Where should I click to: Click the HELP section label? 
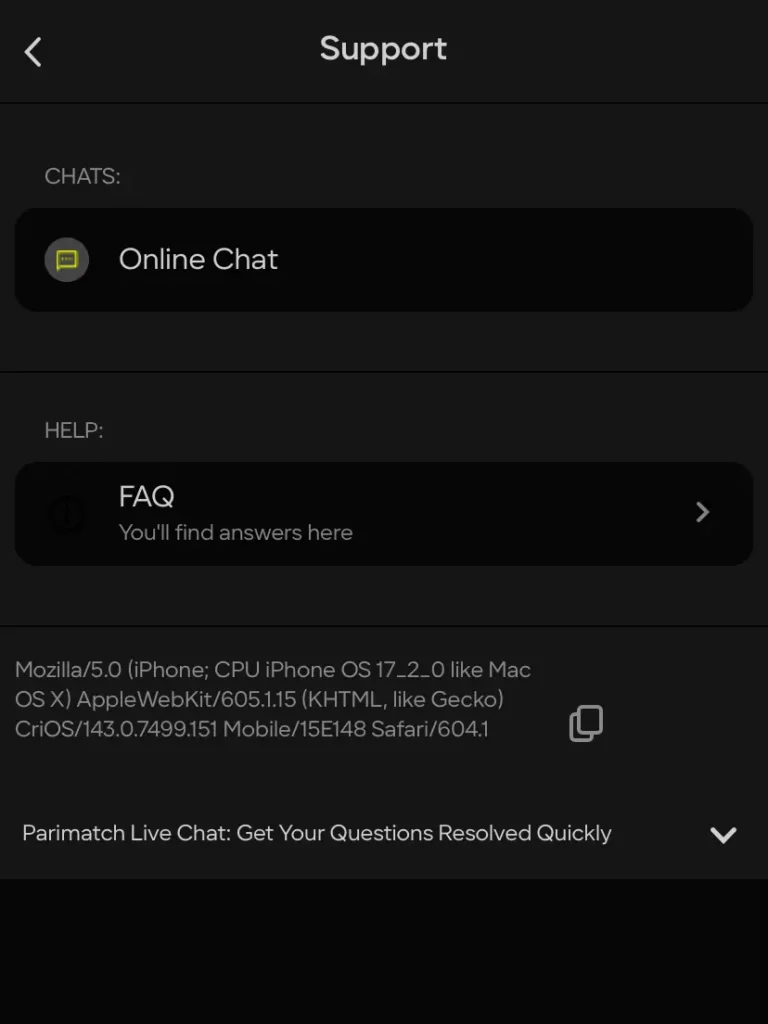[x=74, y=430]
